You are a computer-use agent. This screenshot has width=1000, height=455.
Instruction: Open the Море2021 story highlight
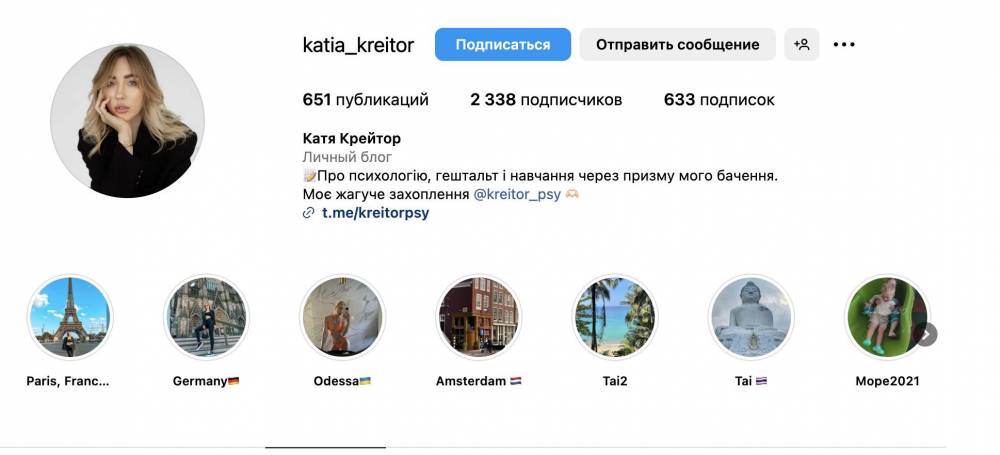[886, 317]
